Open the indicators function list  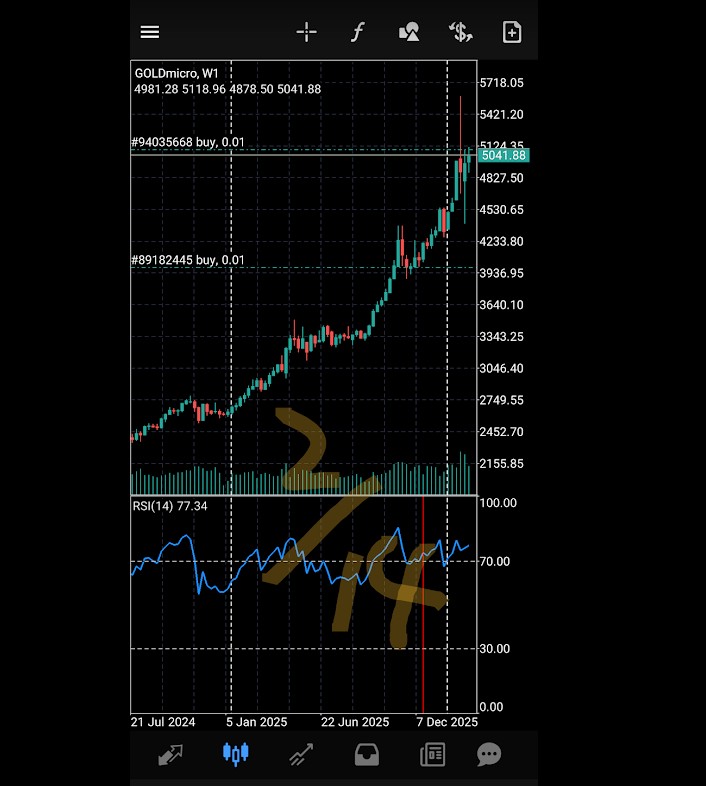point(357,32)
